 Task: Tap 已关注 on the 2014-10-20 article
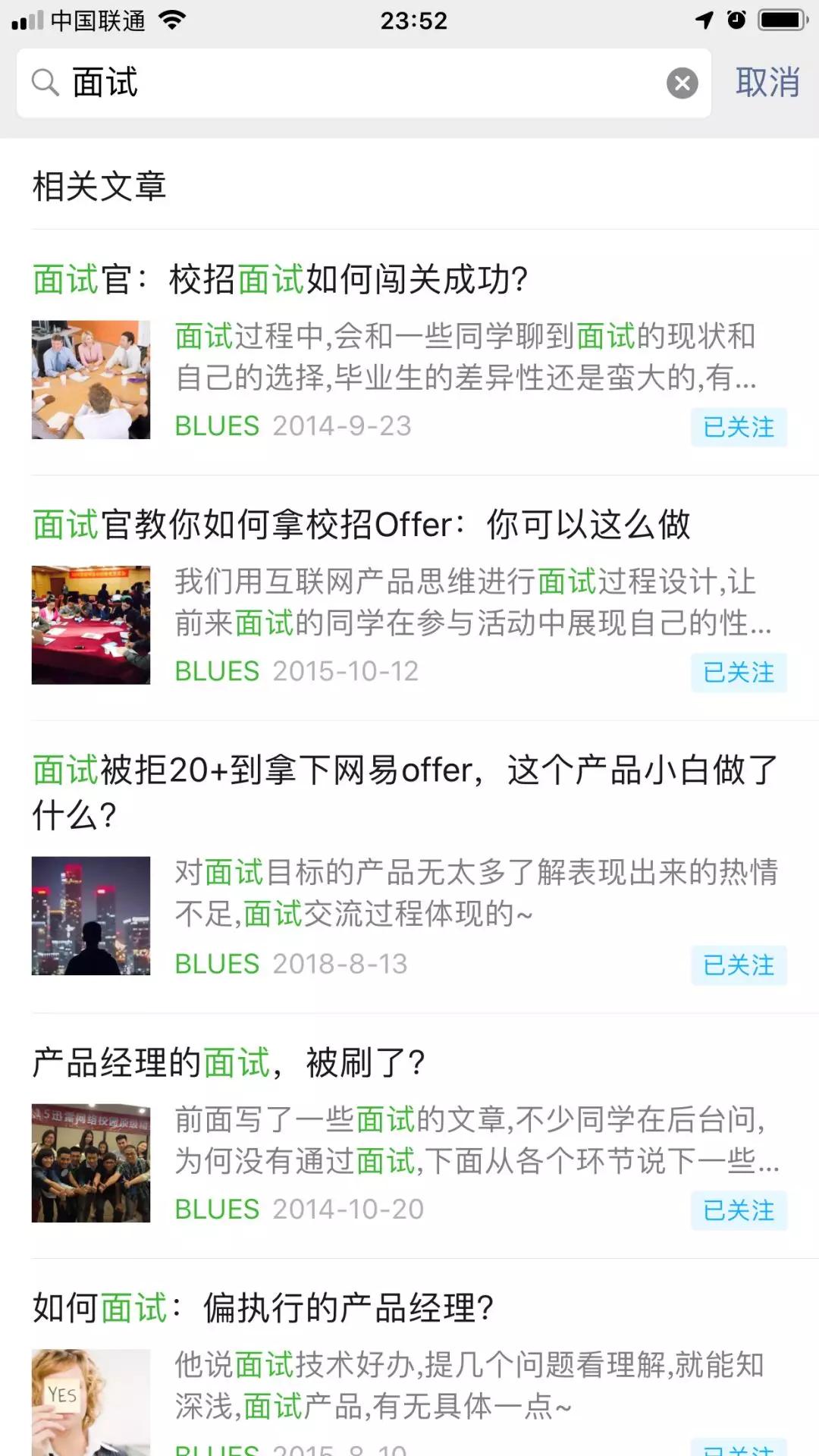point(739,1210)
